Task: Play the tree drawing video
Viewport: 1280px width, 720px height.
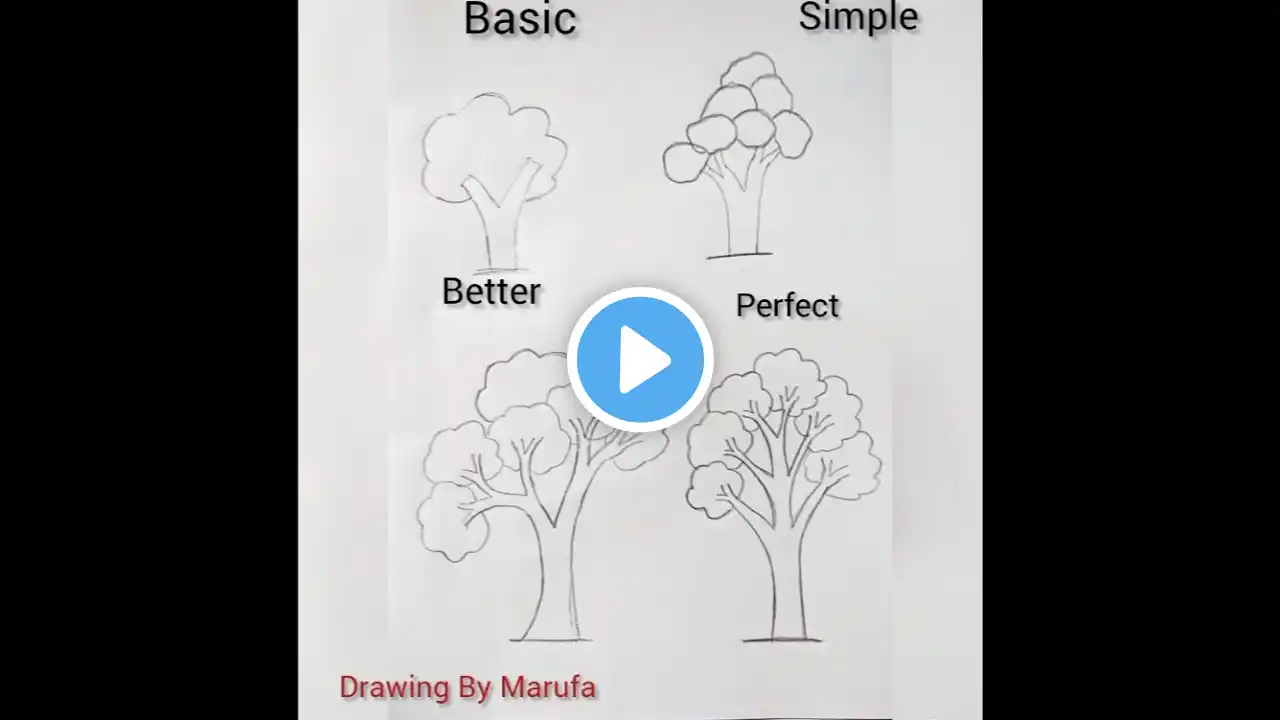Action: 640,359
